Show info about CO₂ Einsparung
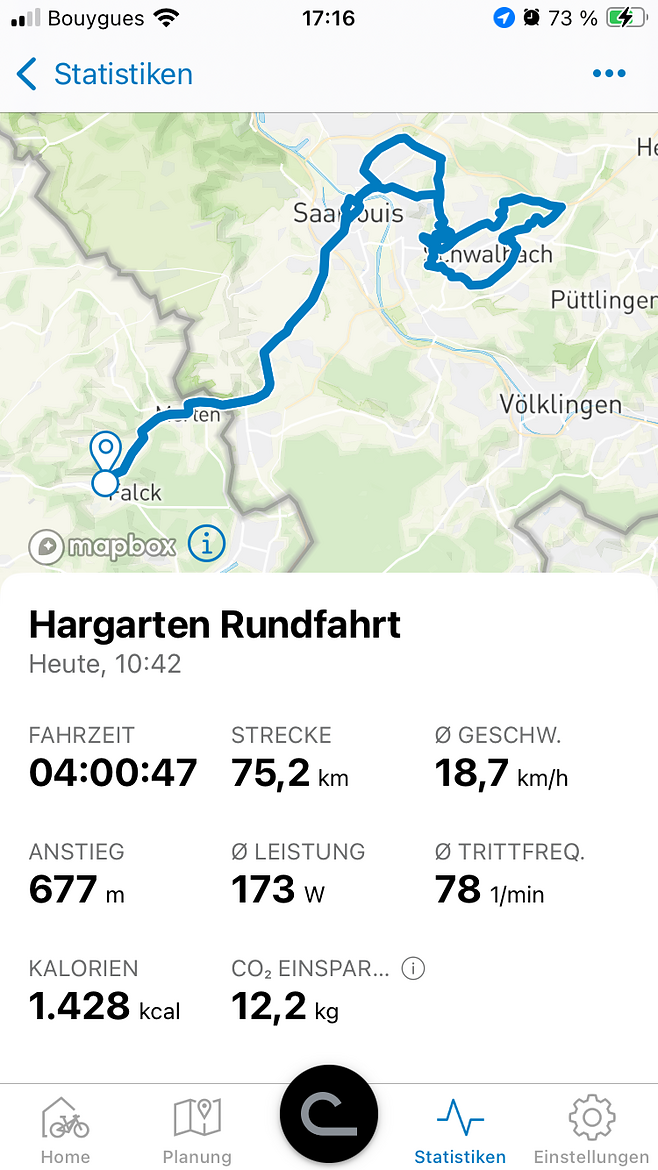 coord(413,969)
